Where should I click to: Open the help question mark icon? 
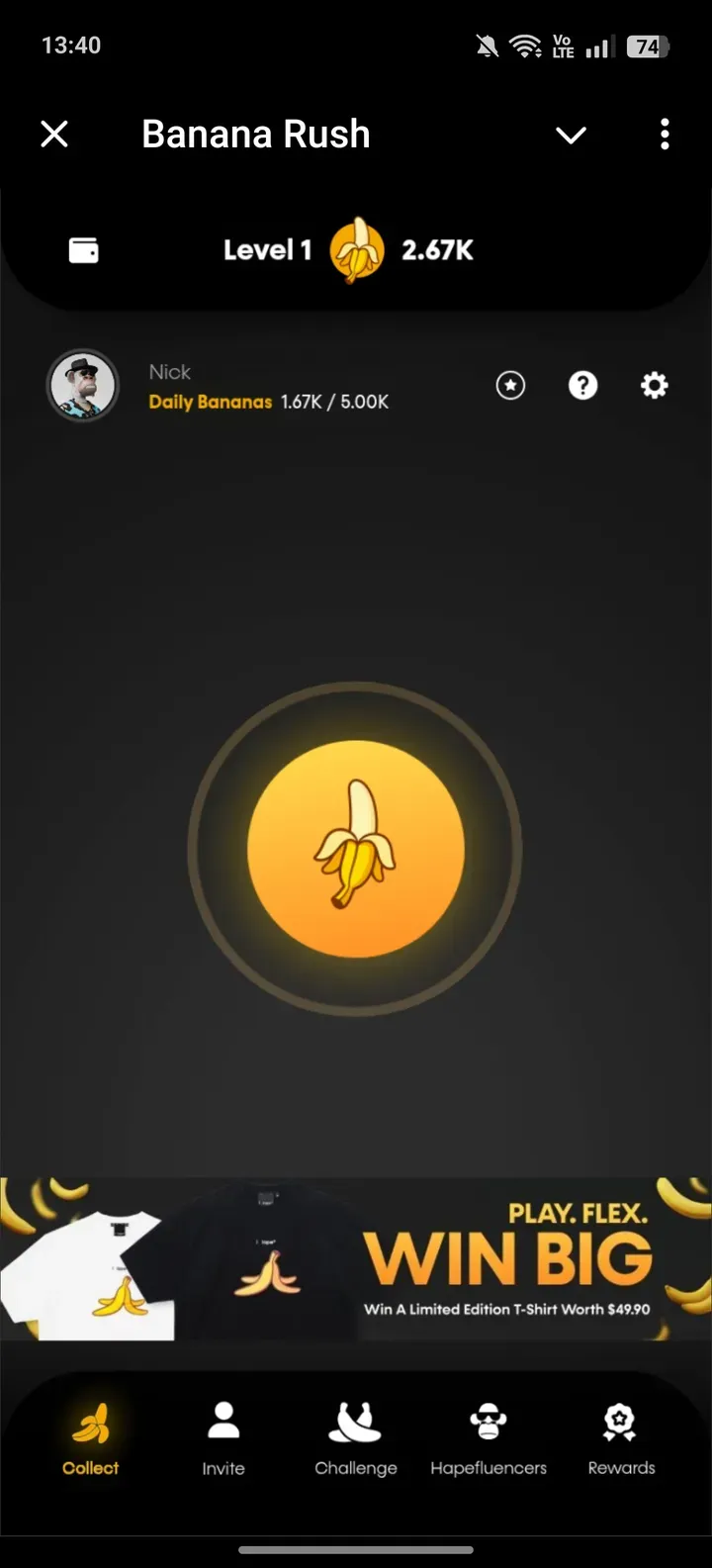pos(583,386)
